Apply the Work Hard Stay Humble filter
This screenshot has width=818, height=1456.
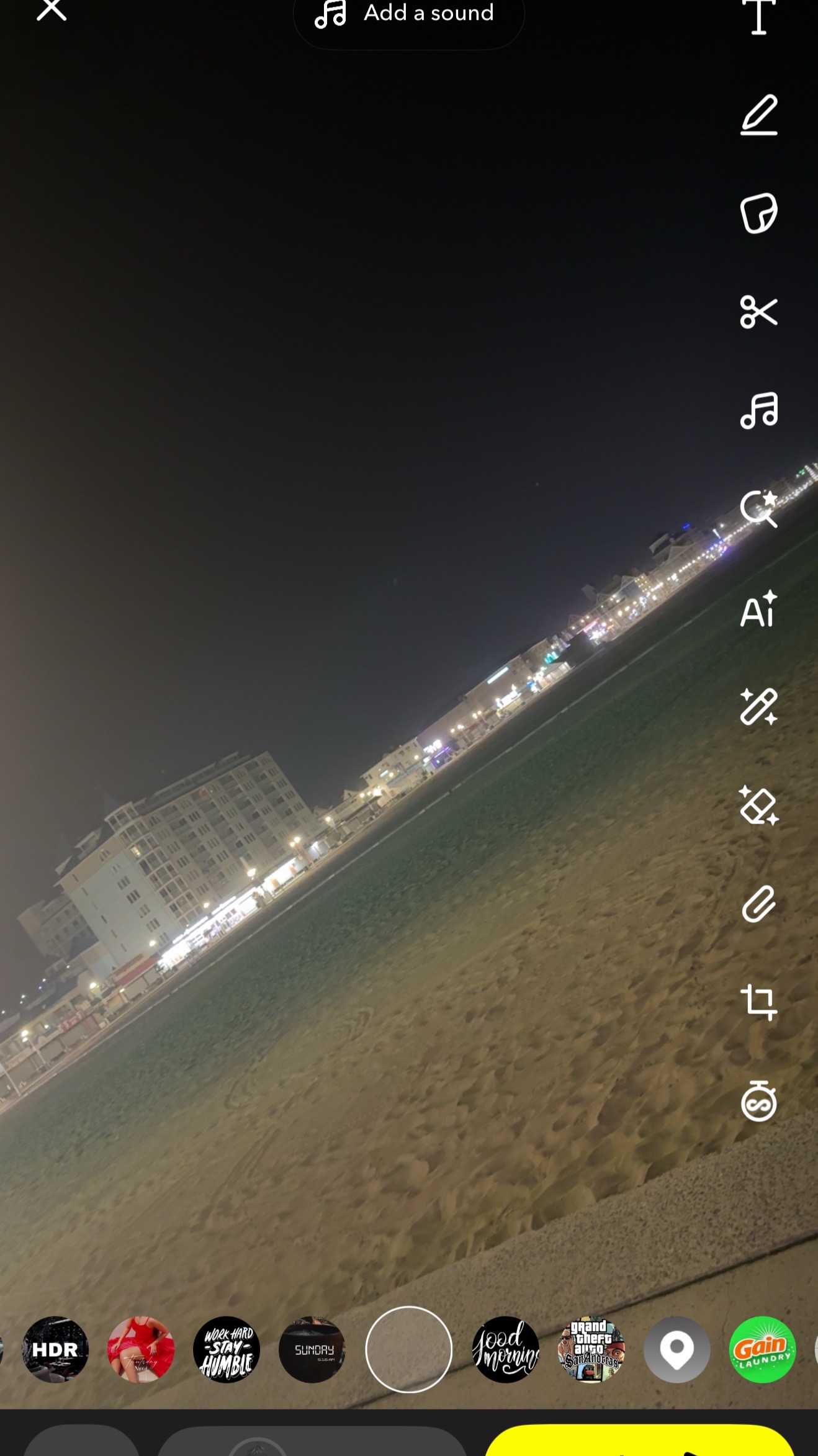[227, 1350]
